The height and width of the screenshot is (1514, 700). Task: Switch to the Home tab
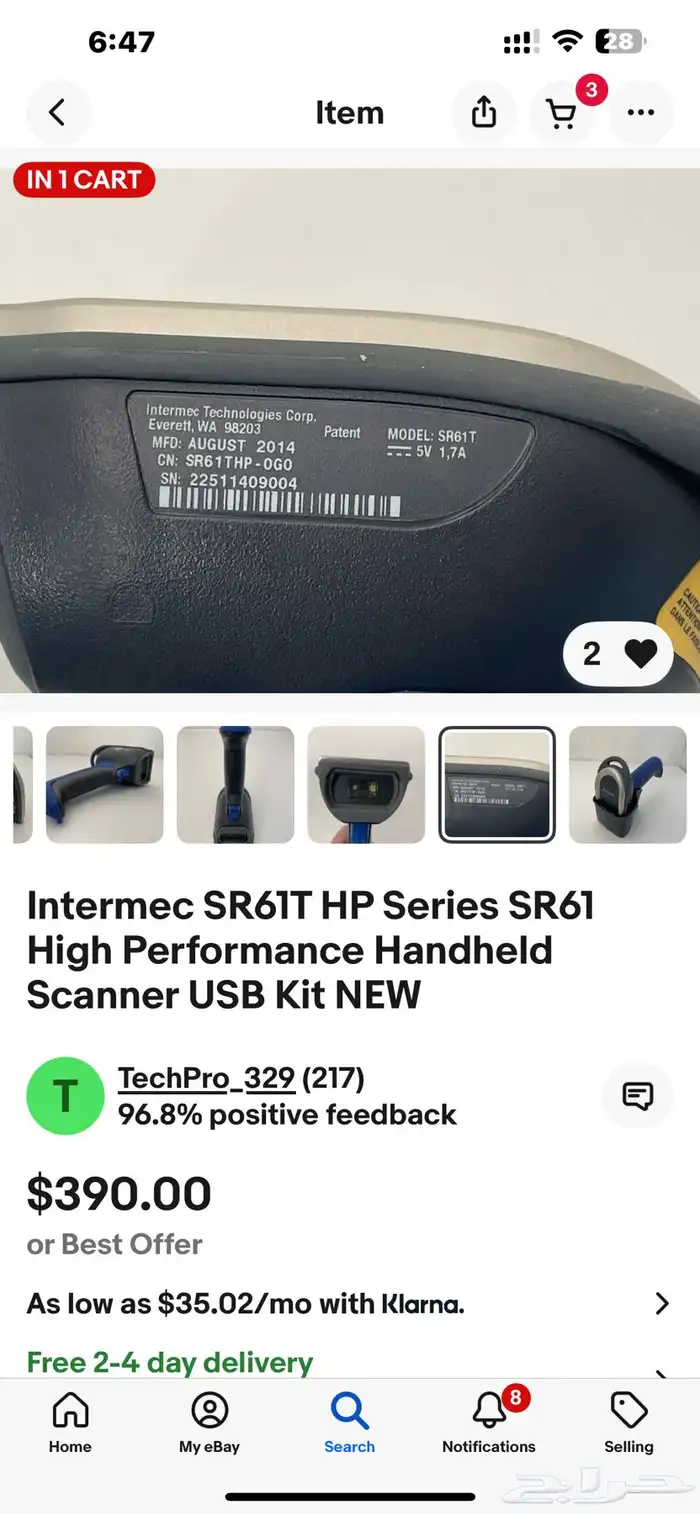point(70,1423)
